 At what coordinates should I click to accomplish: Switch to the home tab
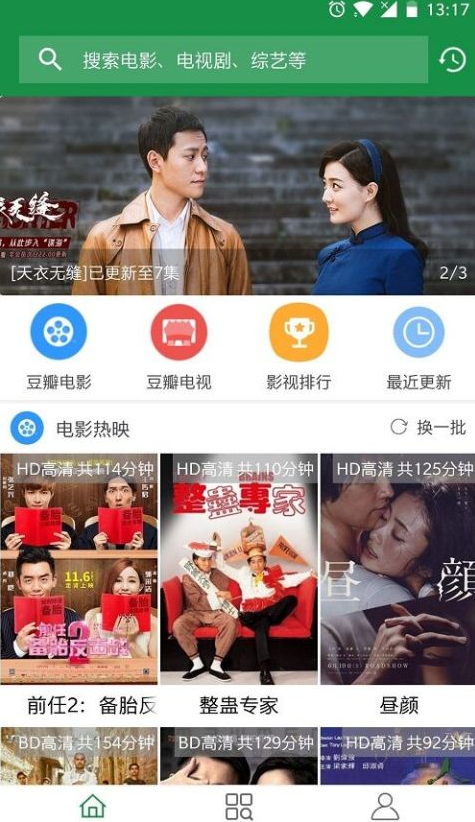(x=92, y=806)
